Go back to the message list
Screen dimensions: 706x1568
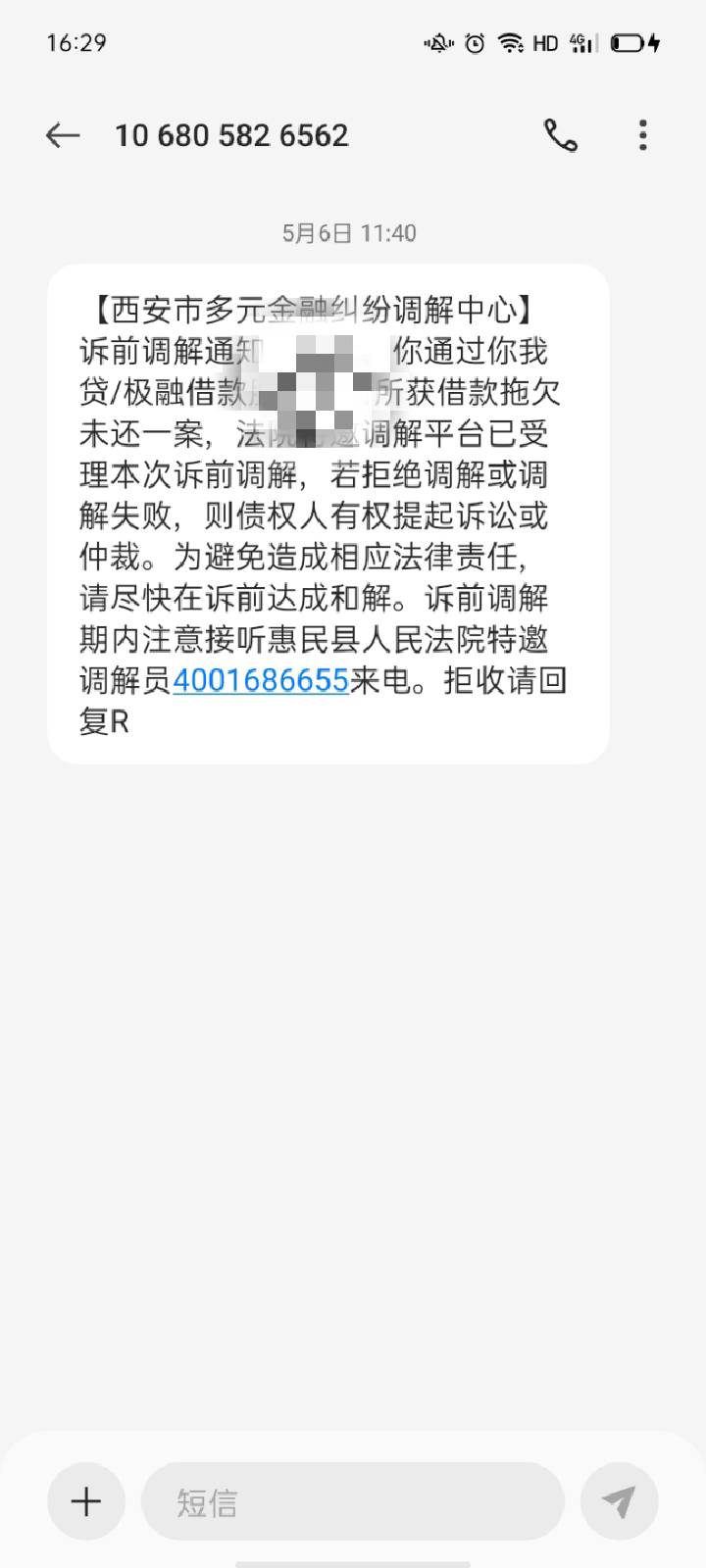(x=62, y=135)
